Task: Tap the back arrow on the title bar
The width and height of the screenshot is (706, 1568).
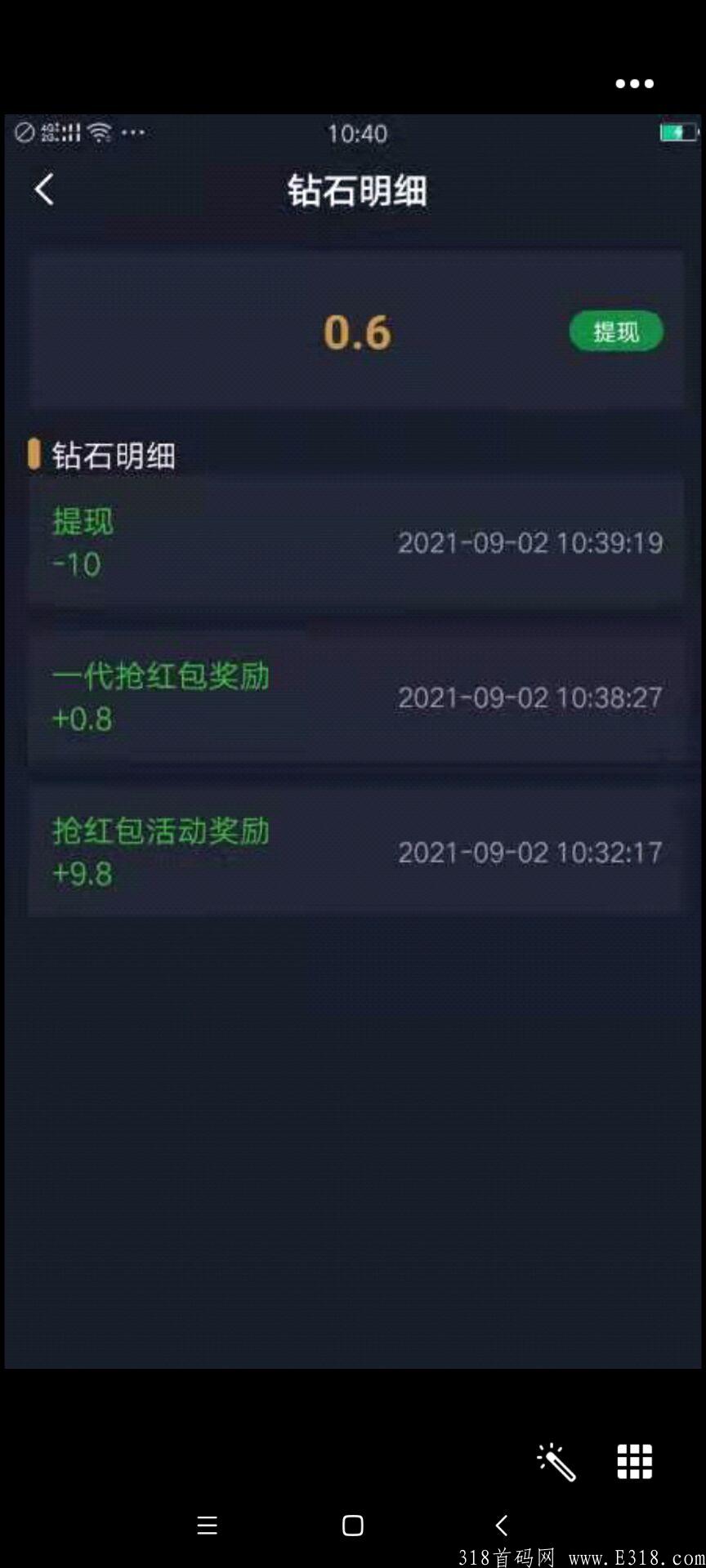Action: 42,189
